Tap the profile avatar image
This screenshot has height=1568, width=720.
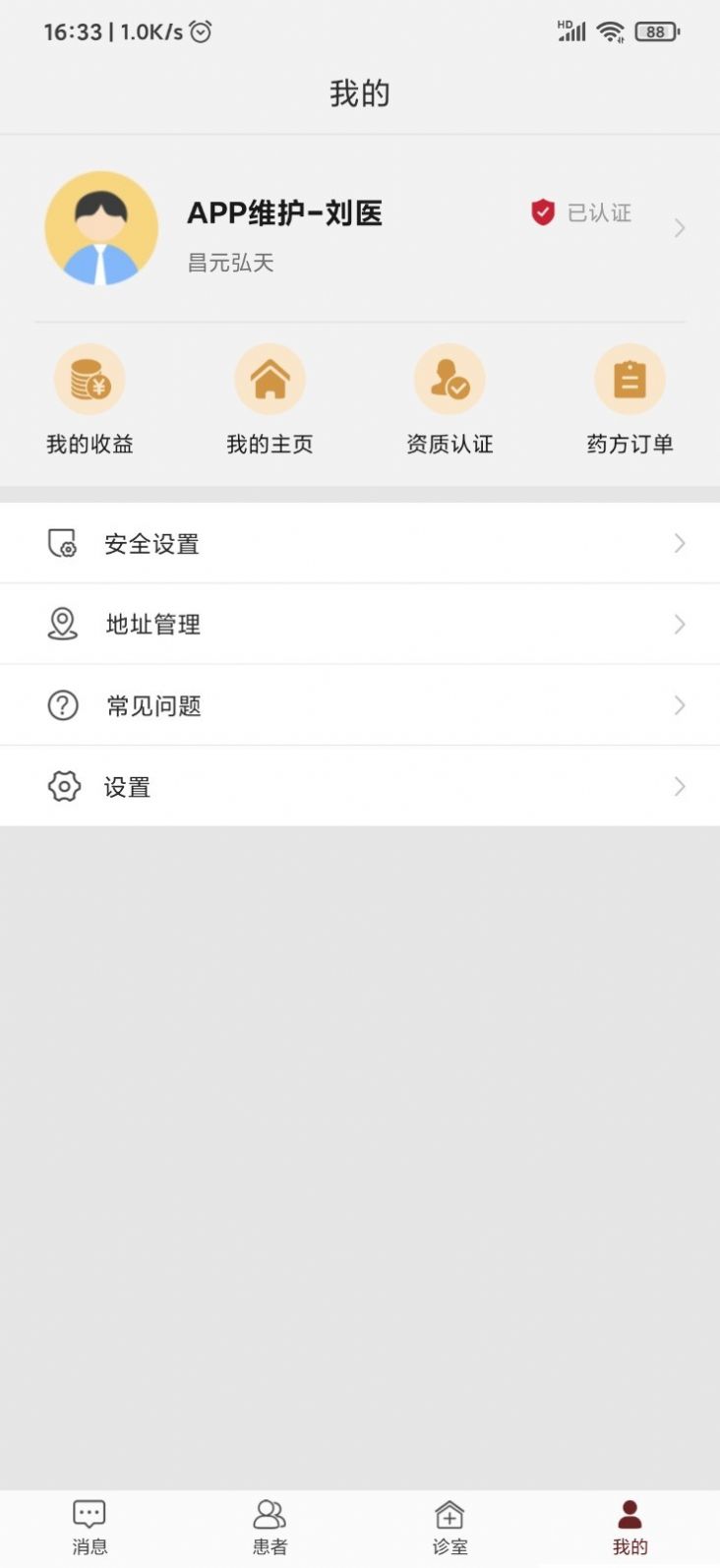(101, 227)
